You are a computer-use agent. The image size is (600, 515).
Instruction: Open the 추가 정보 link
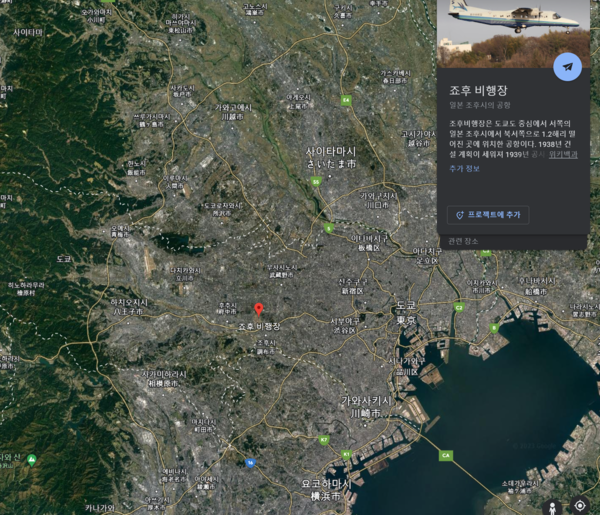465,169
